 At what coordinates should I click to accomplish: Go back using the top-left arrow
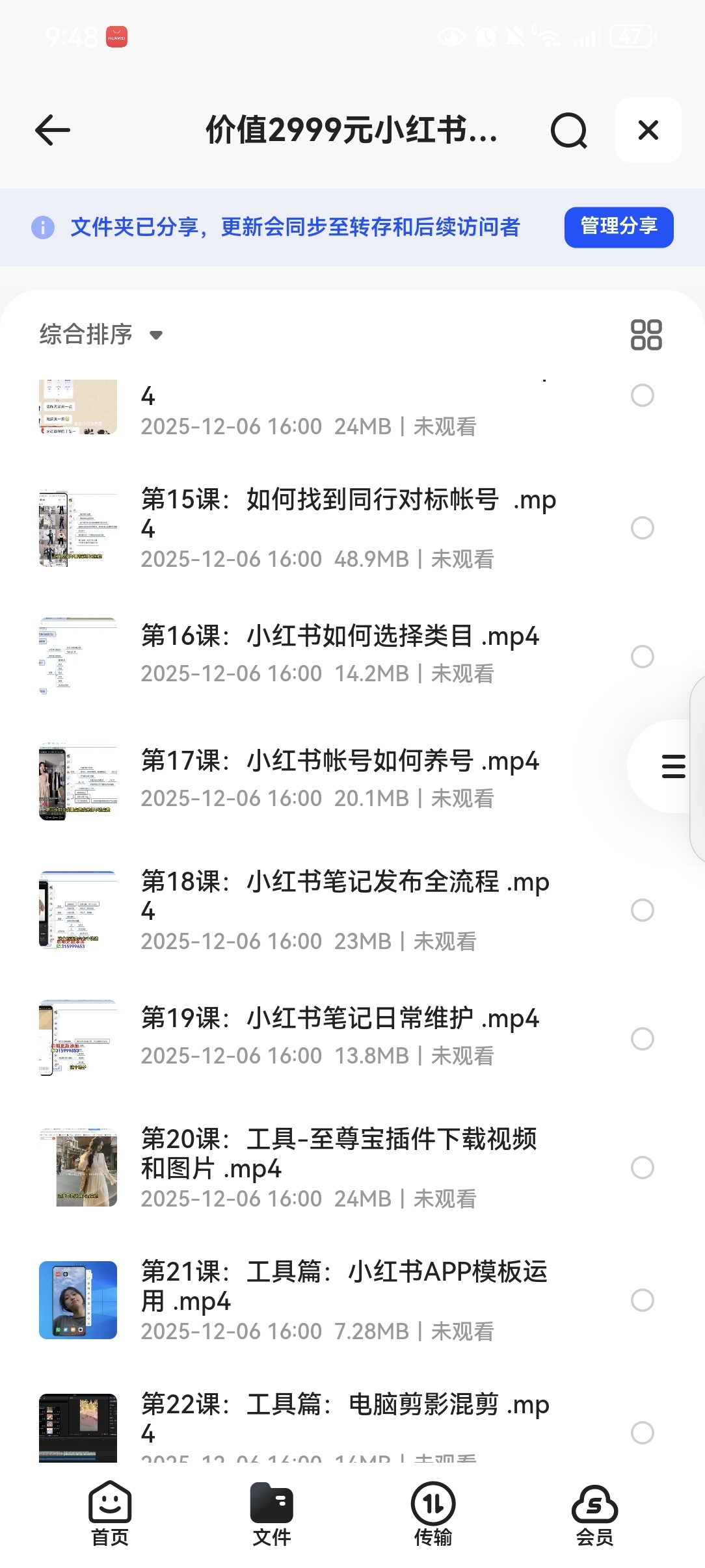tap(53, 130)
